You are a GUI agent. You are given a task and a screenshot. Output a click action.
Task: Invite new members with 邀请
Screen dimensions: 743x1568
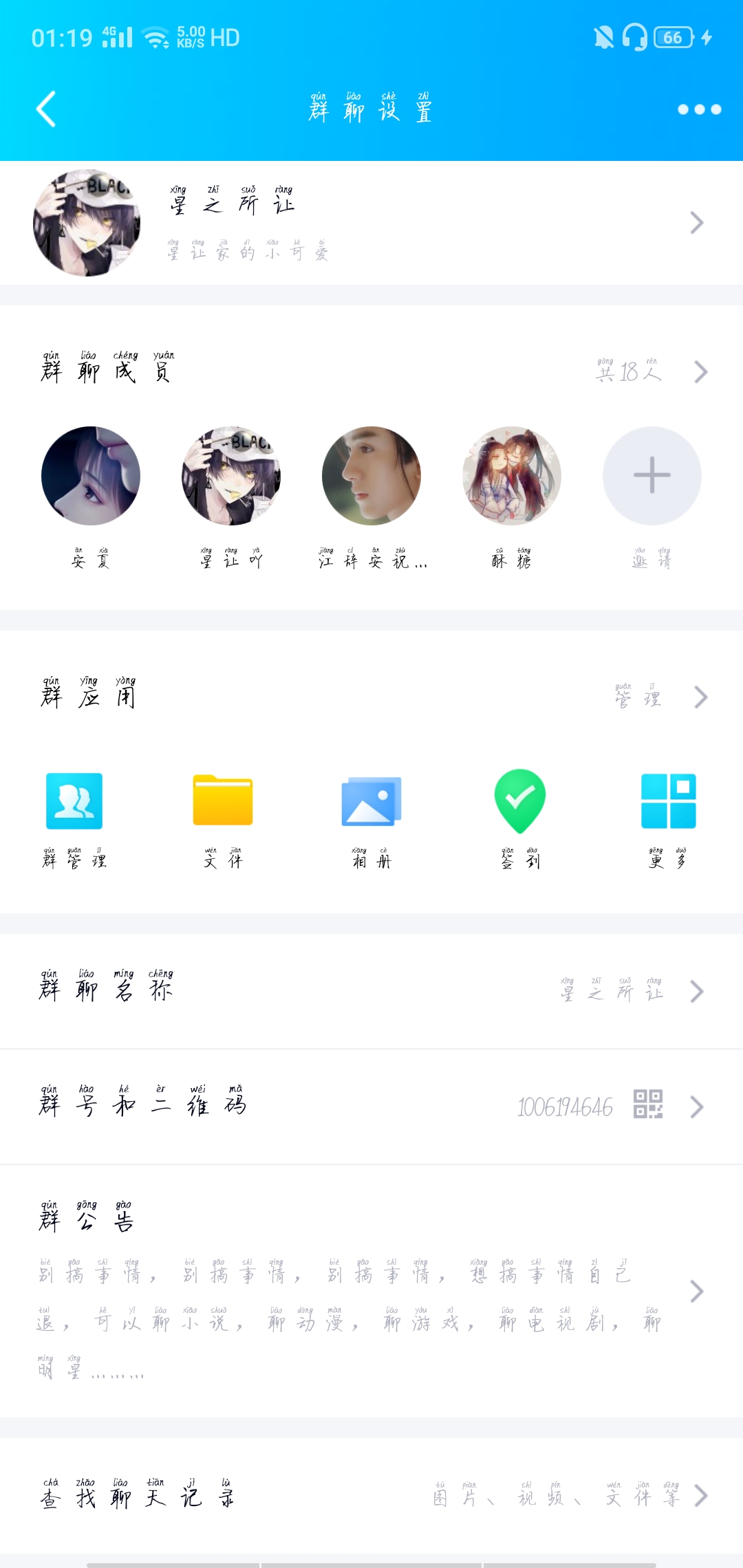point(652,476)
